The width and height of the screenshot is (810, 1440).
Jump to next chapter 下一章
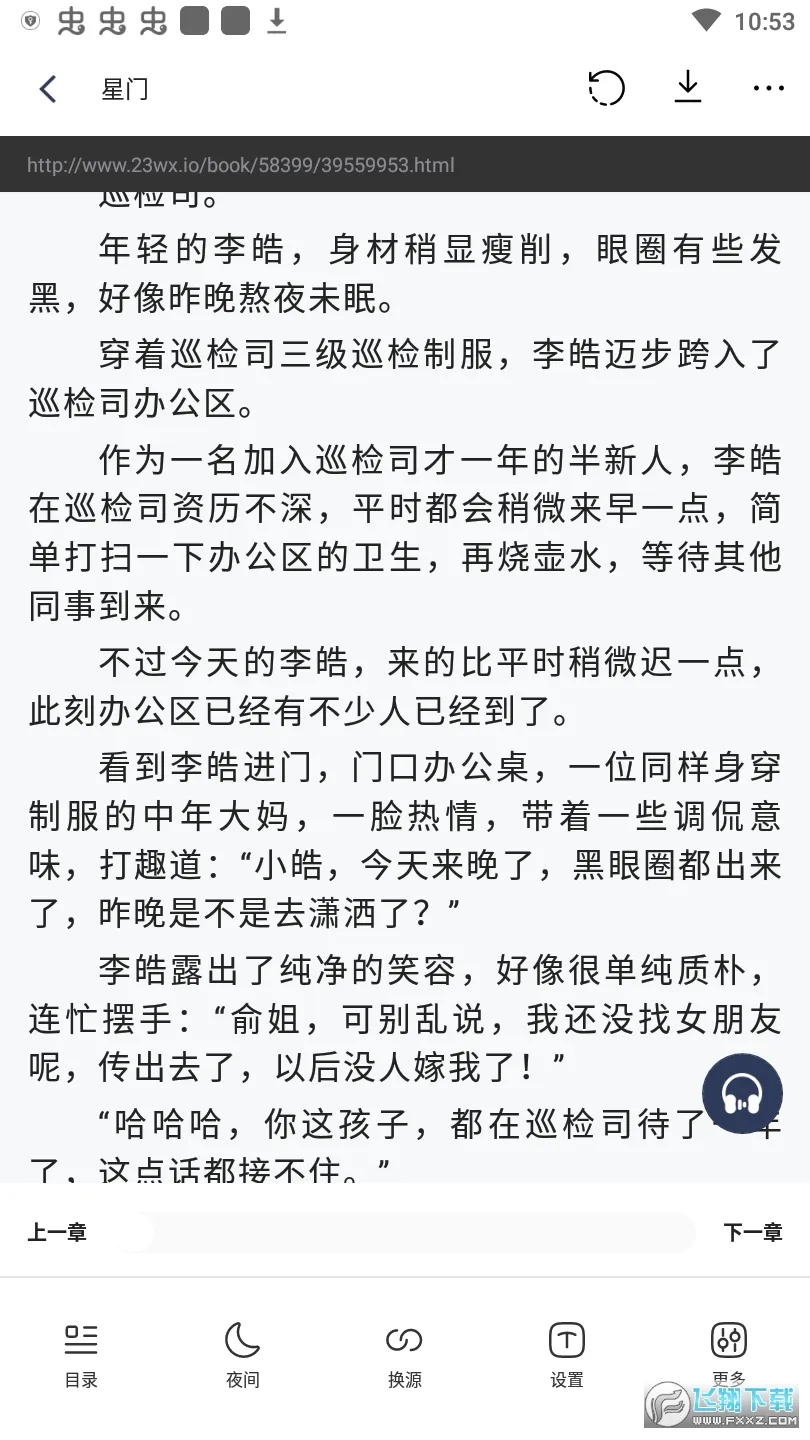(752, 1232)
